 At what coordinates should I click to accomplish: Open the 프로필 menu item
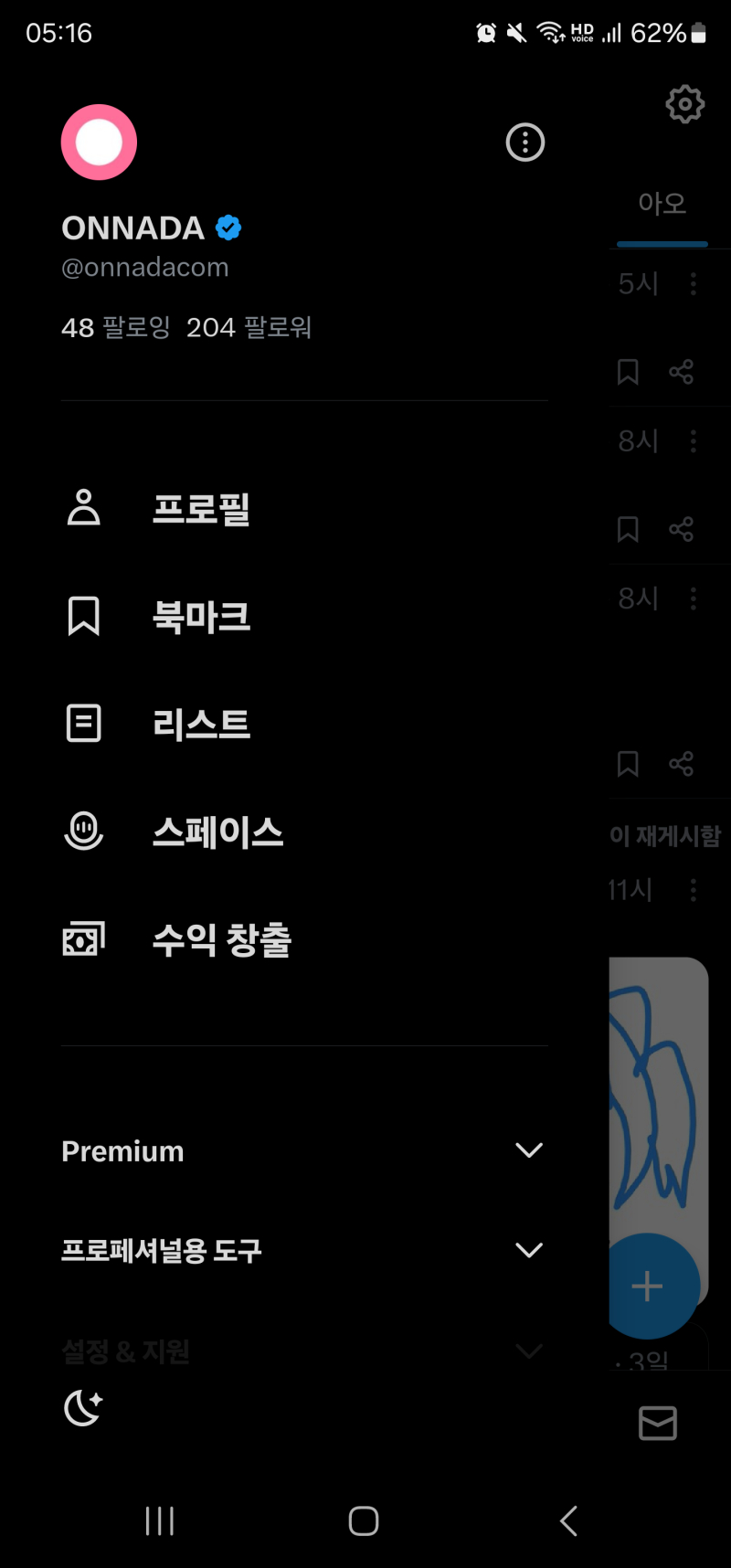(201, 508)
